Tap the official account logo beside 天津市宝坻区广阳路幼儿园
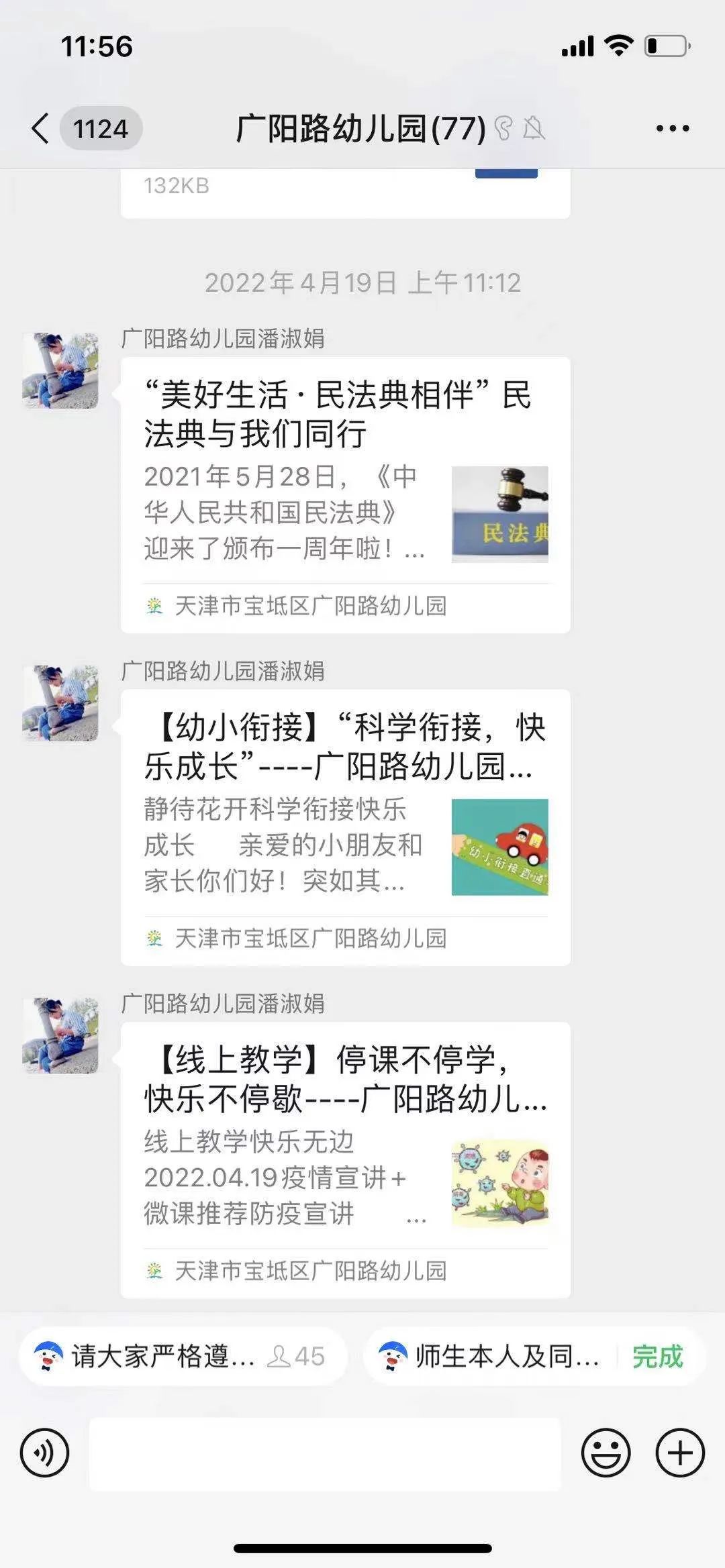Image resolution: width=725 pixels, height=1568 pixels. click(x=156, y=606)
